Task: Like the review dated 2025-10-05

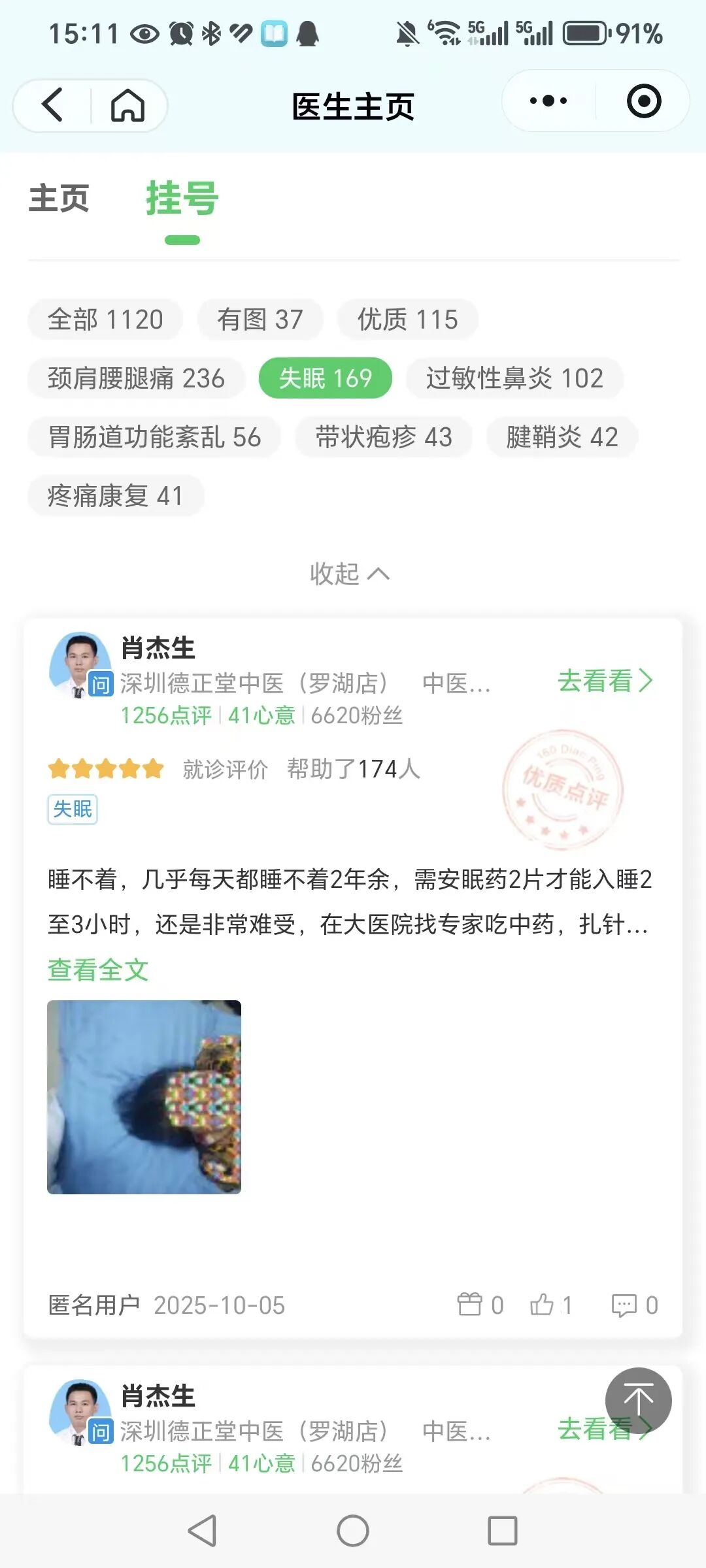Action: [x=550, y=1305]
